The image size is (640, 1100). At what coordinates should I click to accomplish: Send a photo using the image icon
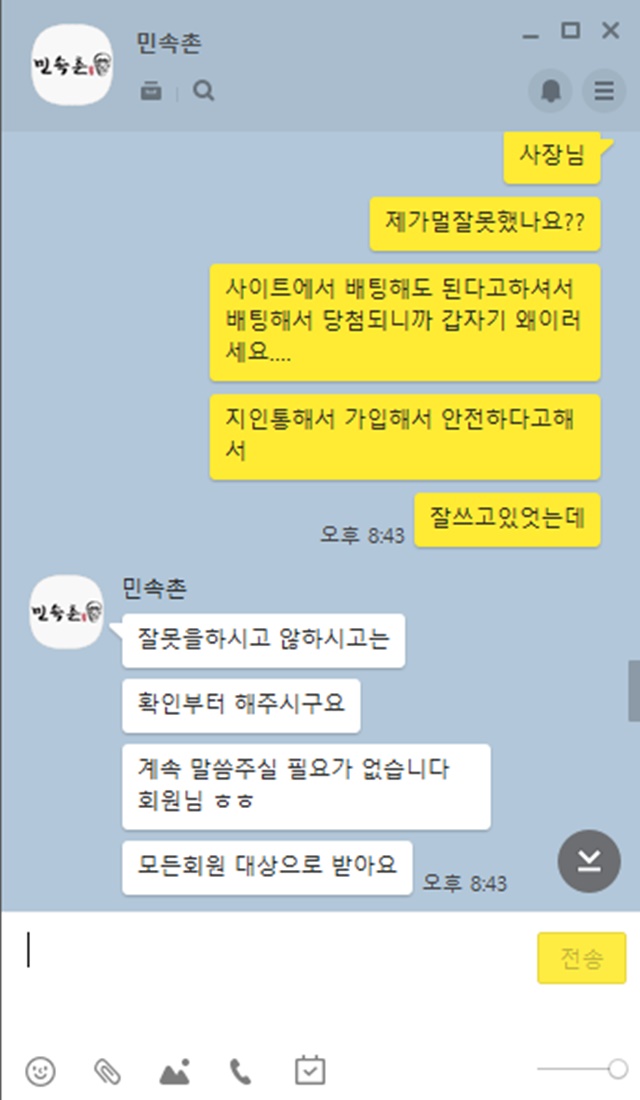175,1071
